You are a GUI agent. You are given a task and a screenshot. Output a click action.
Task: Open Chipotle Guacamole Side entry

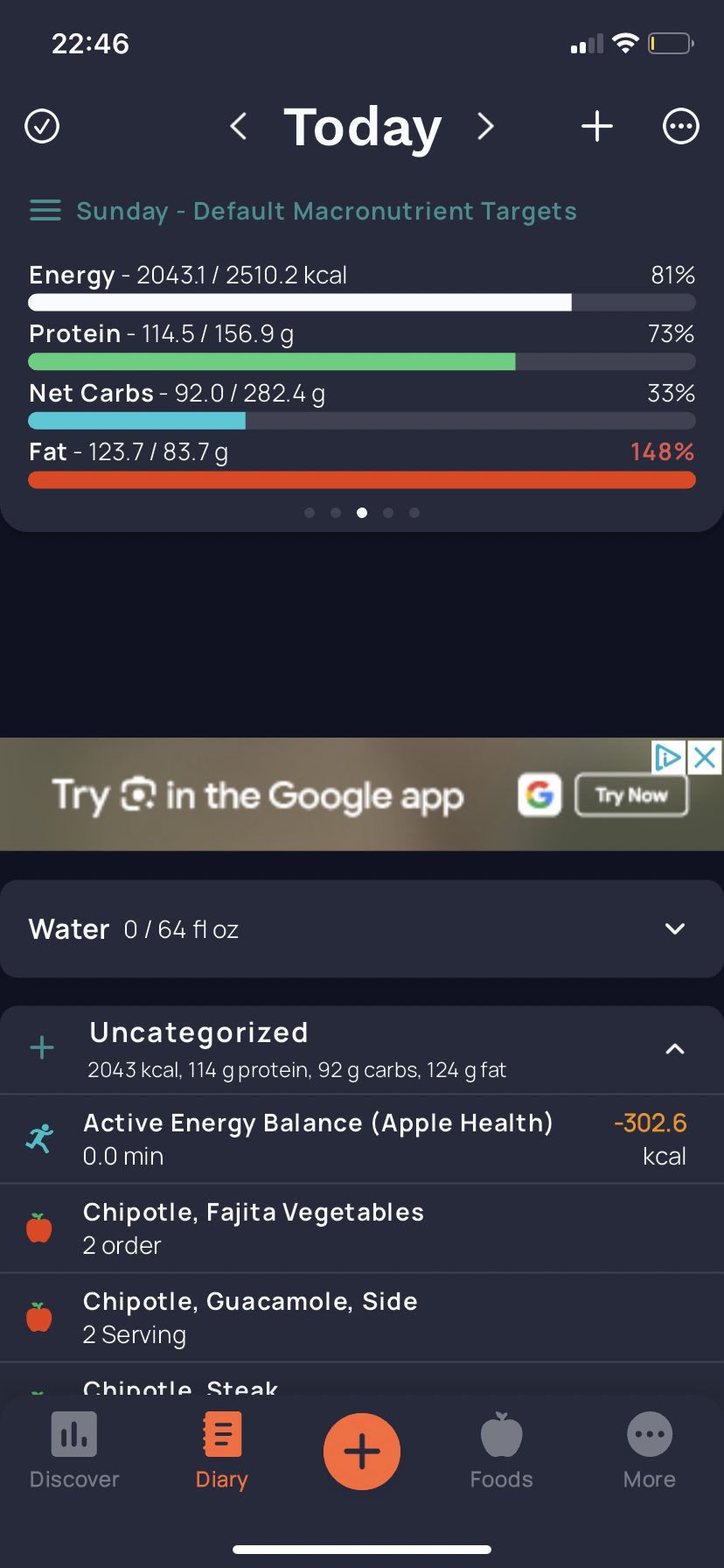click(x=362, y=1318)
